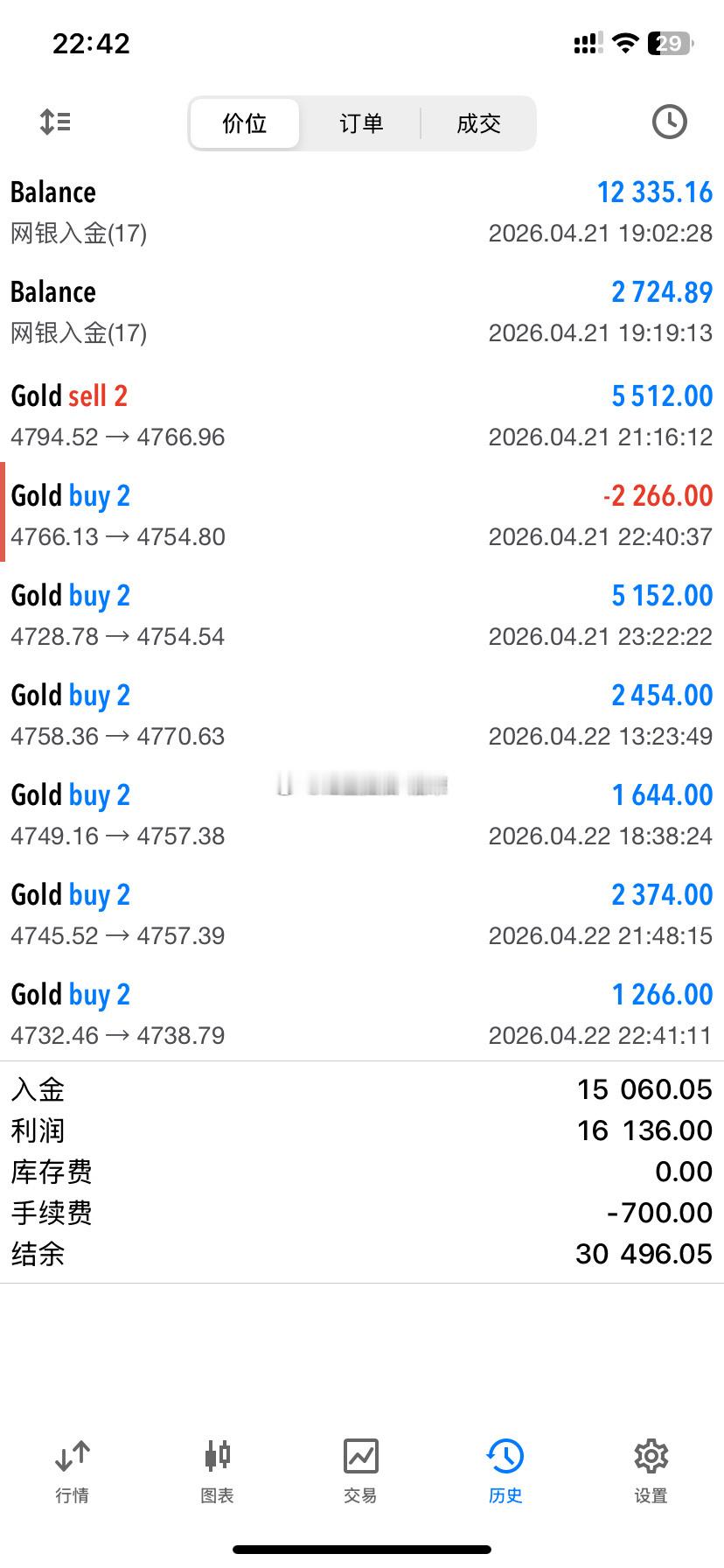Image resolution: width=724 pixels, height=1568 pixels.
Task: Select the 价位 segment
Action: 245,123
